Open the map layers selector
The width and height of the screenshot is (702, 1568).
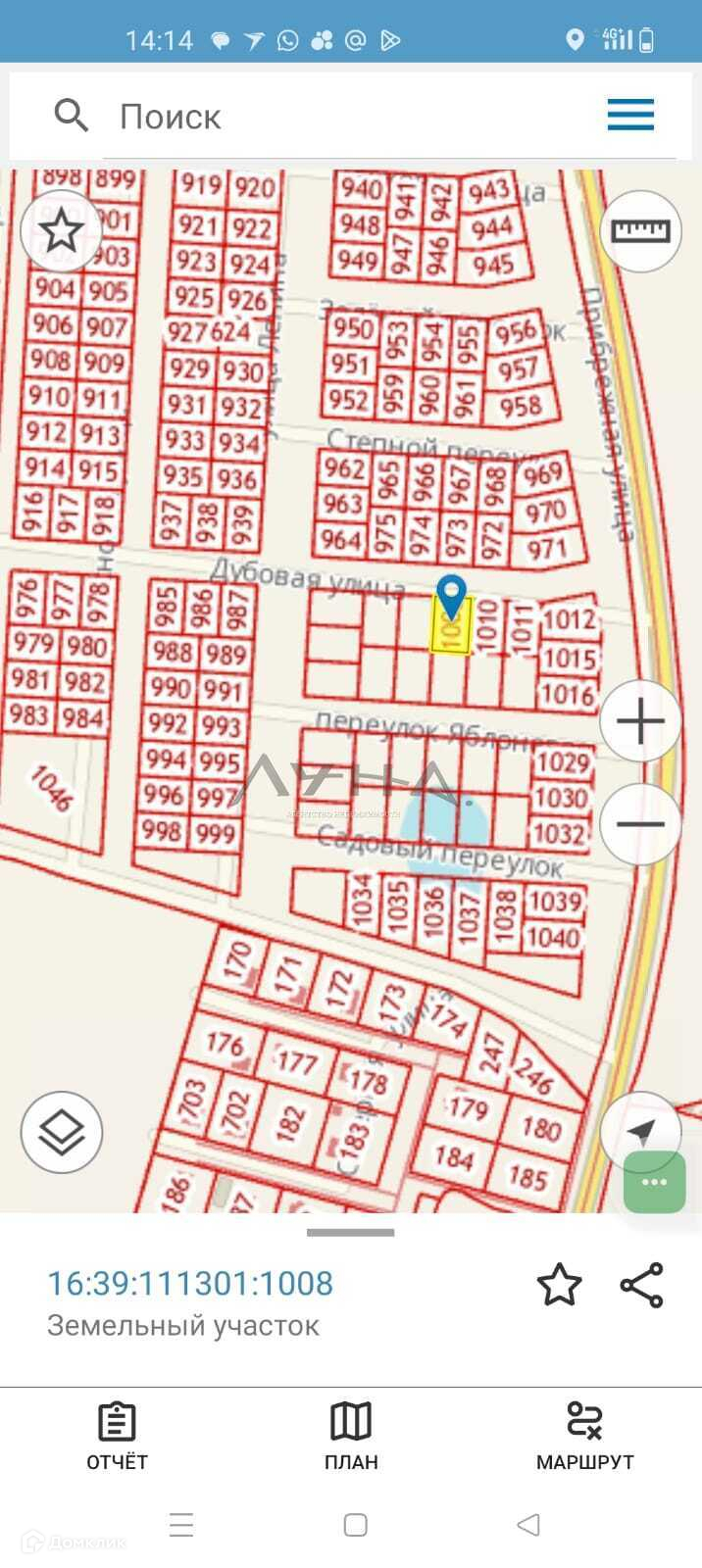point(61,1133)
